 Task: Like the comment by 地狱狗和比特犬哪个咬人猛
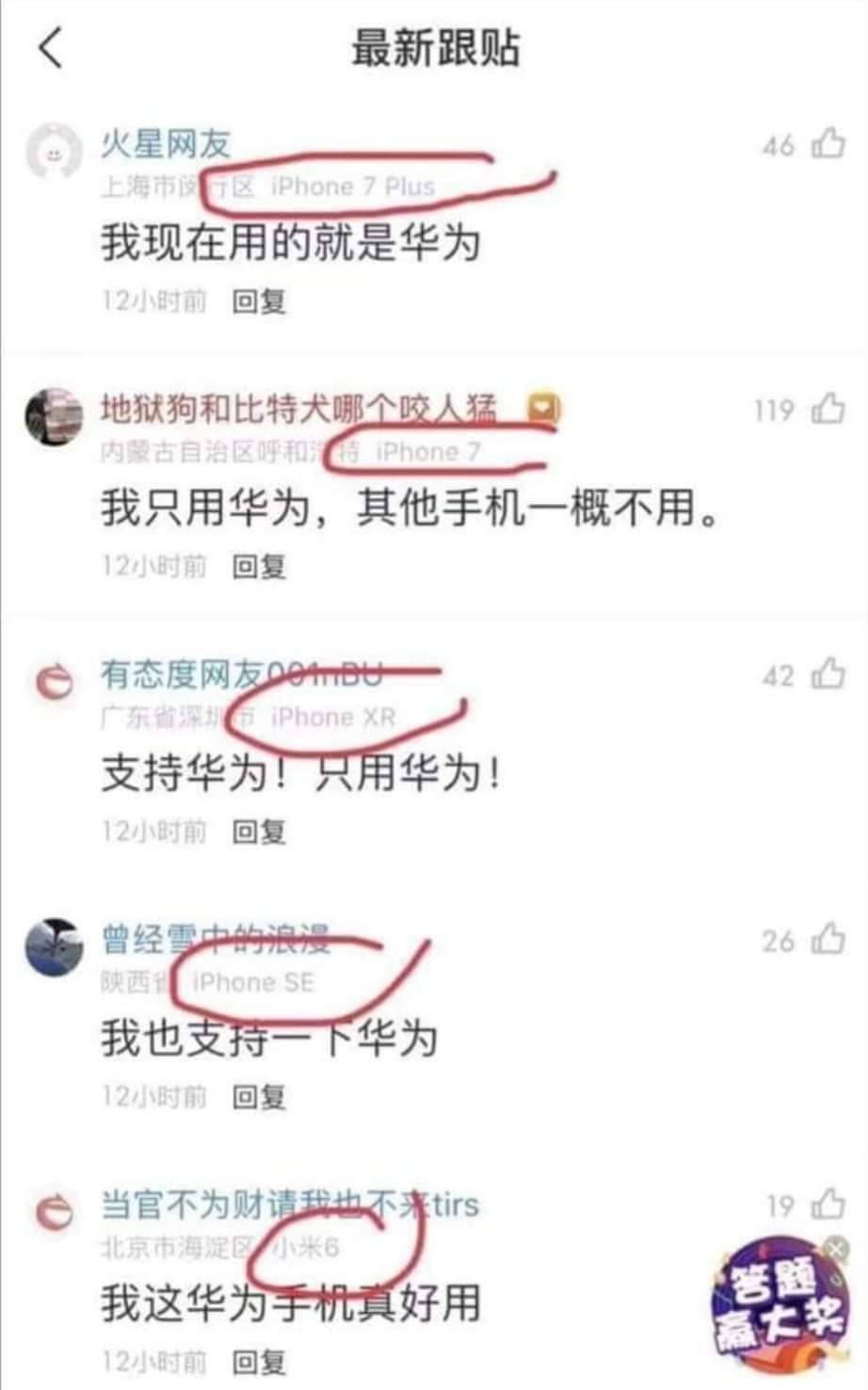click(828, 410)
